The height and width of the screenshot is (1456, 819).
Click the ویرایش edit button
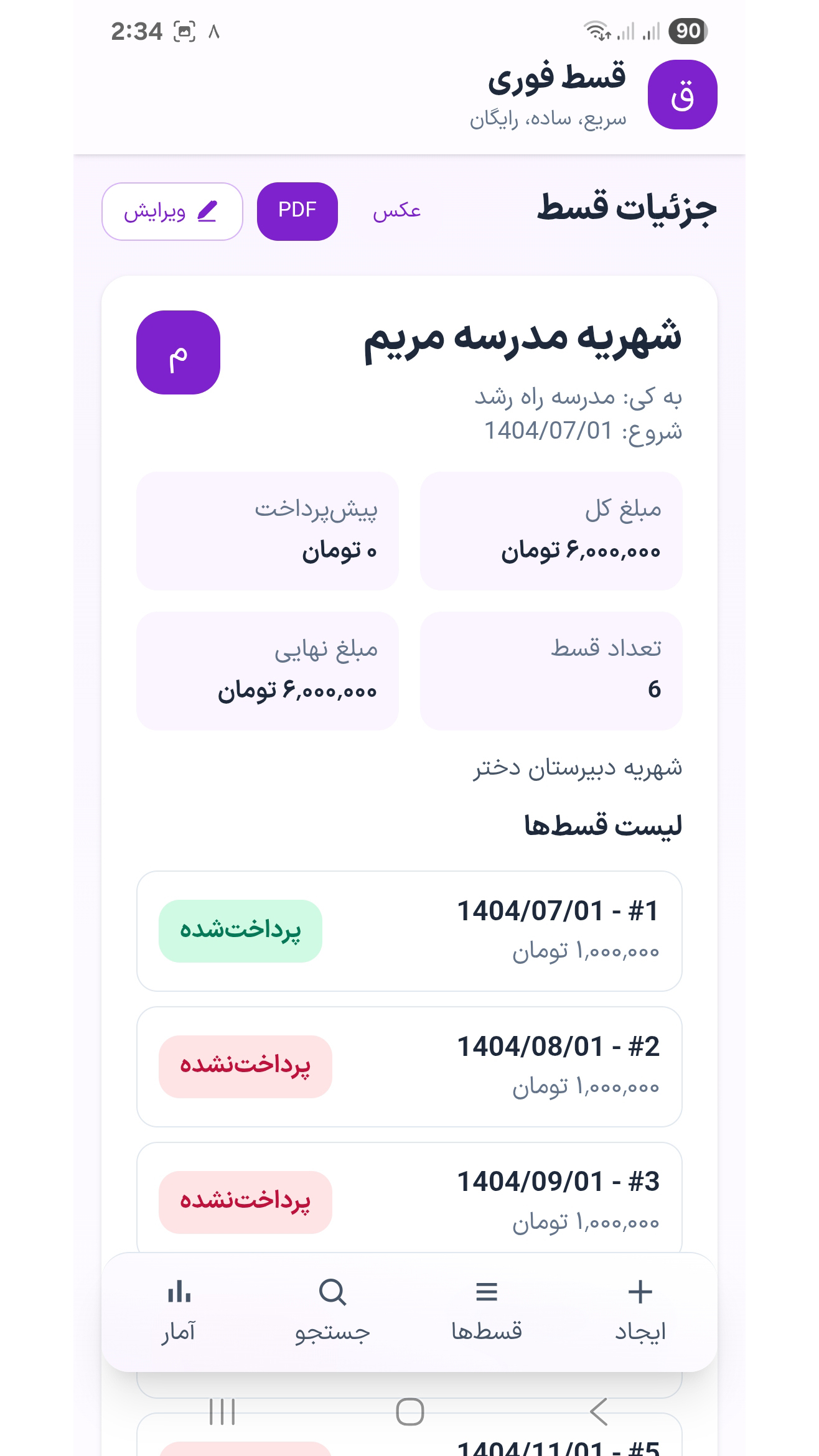click(172, 210)
